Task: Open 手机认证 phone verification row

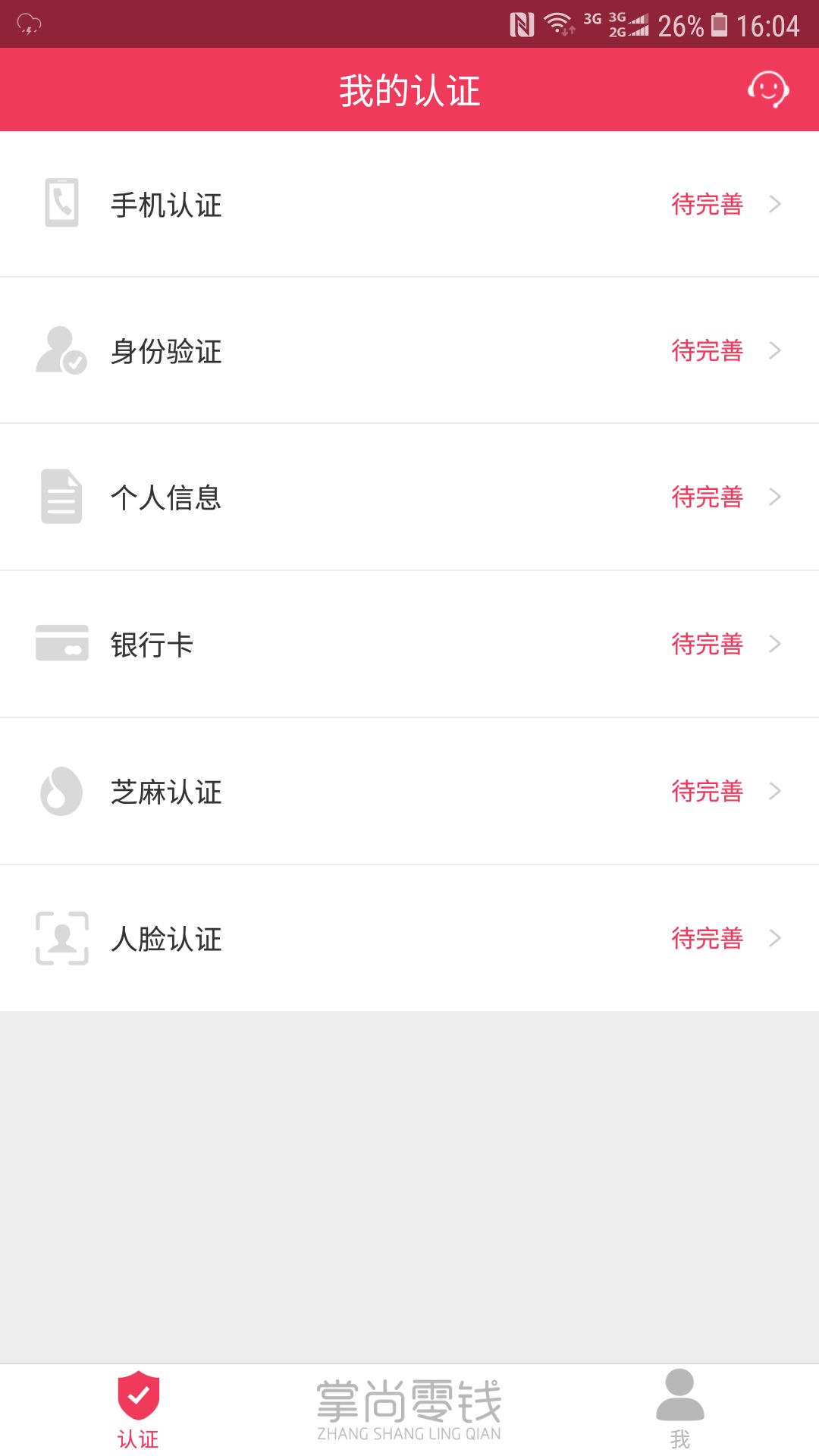Action: 409,205
